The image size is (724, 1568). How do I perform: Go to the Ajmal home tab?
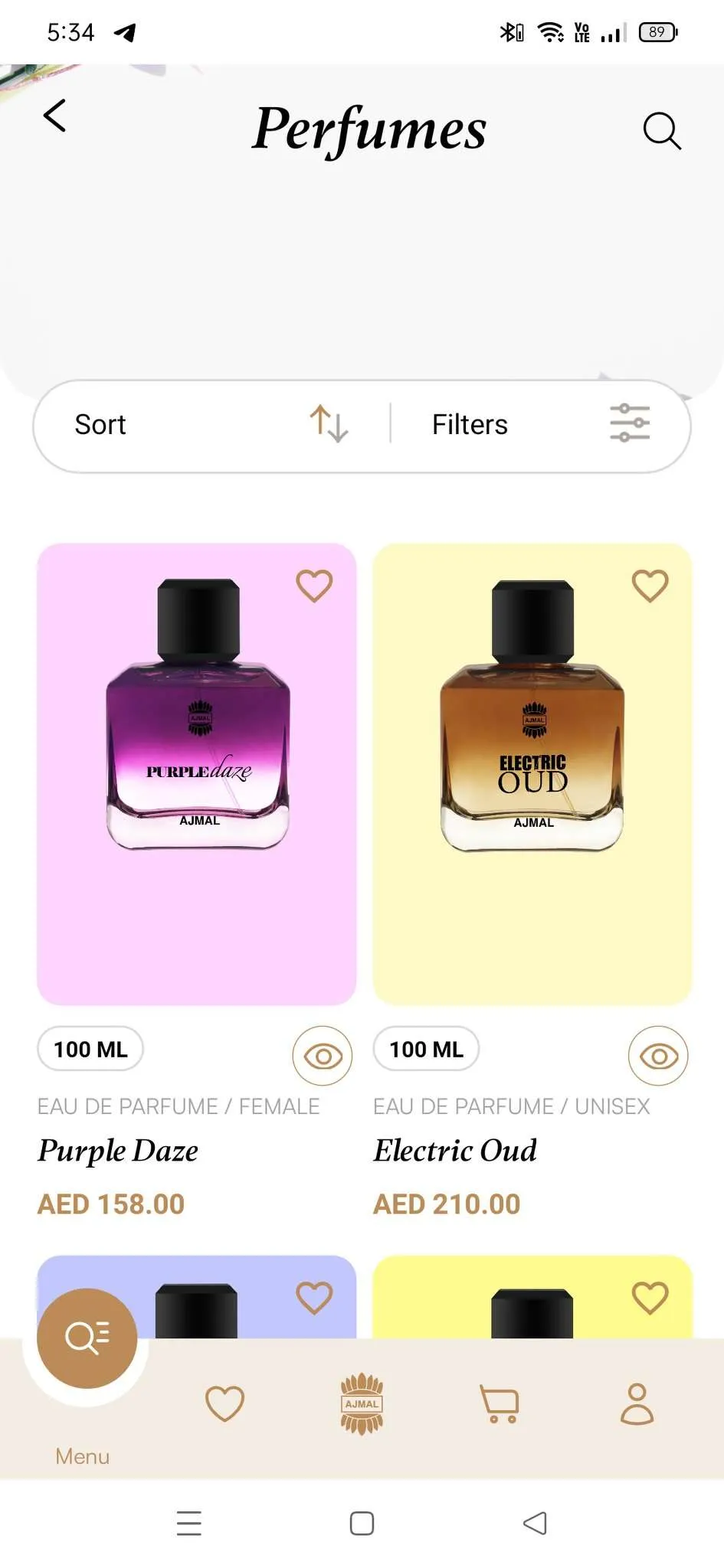[362, 1404]
